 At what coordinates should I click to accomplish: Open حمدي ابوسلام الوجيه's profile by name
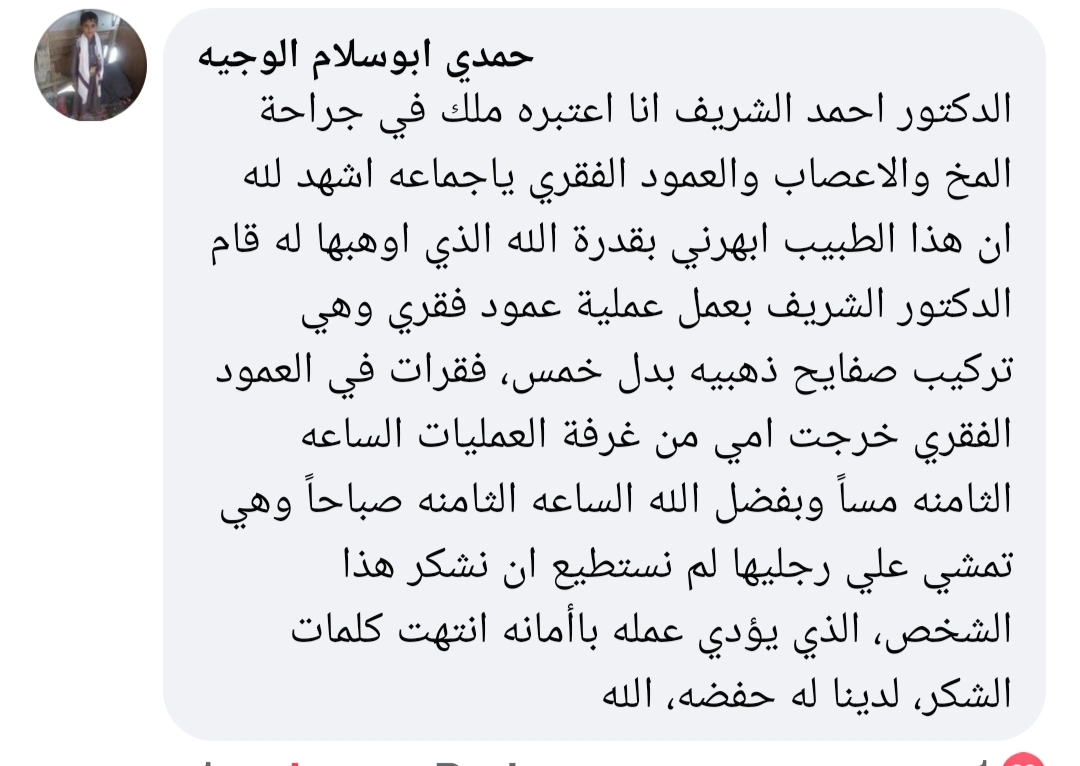tap(366, 56)
